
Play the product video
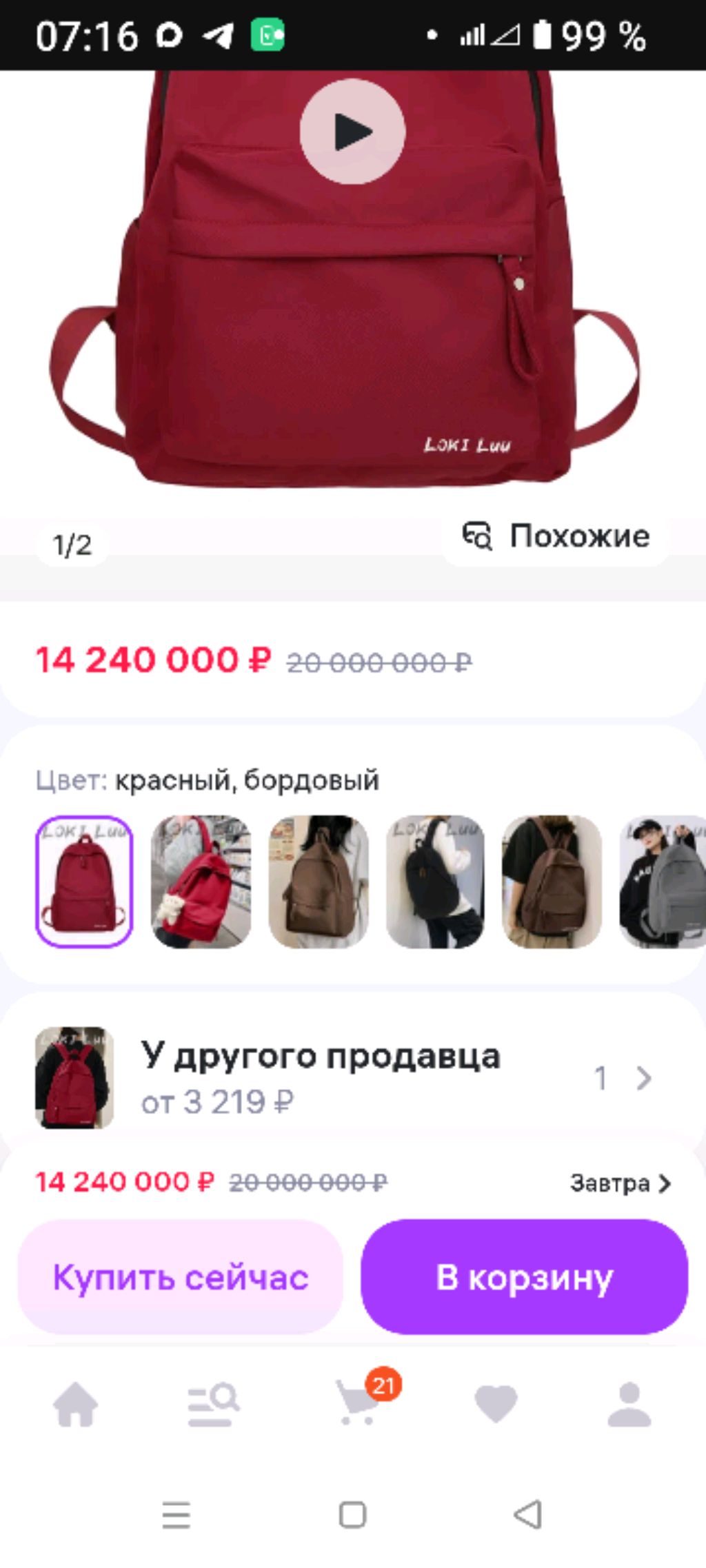352,131
